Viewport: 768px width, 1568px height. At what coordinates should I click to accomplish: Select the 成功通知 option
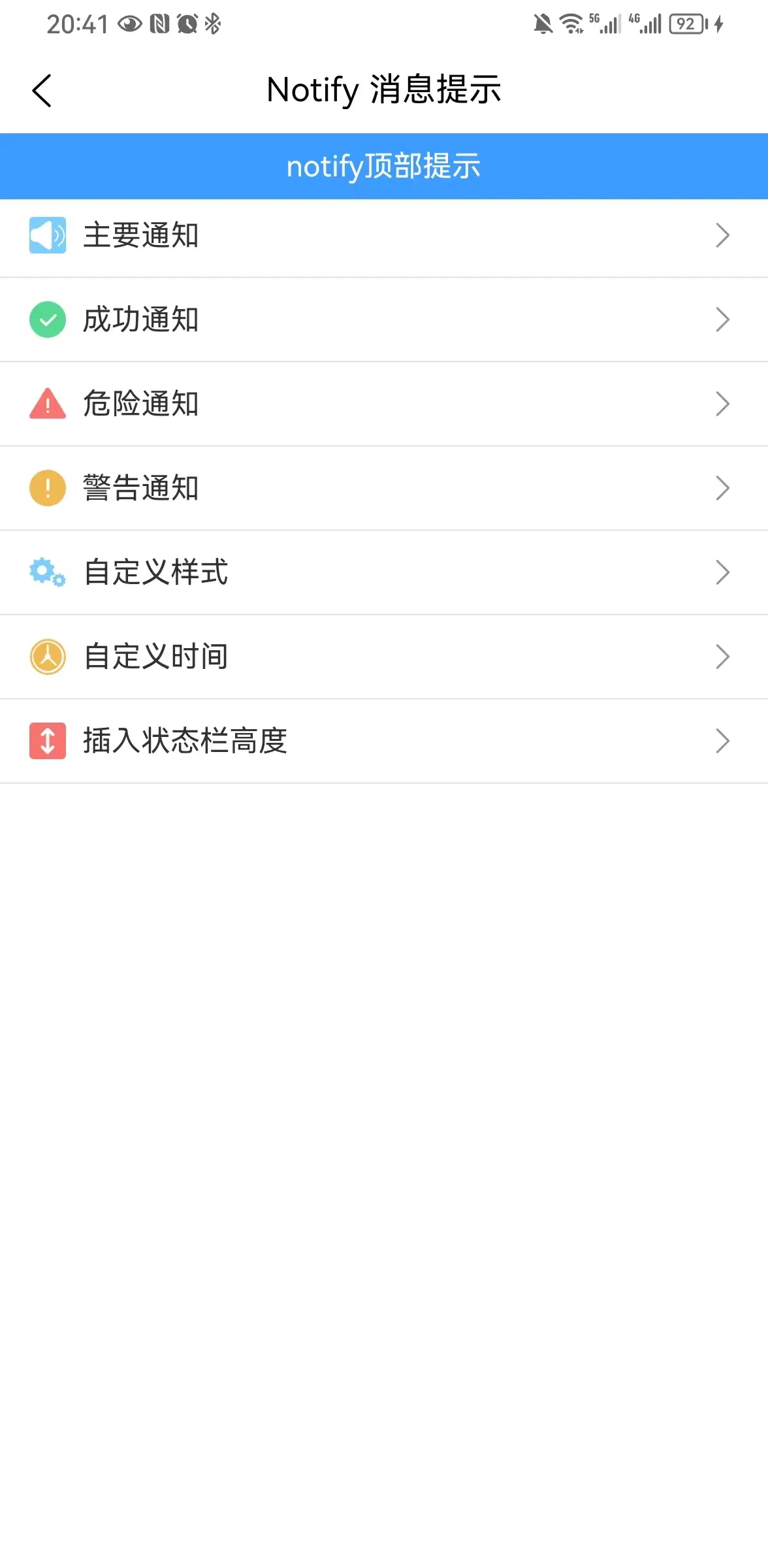(384, 320)
